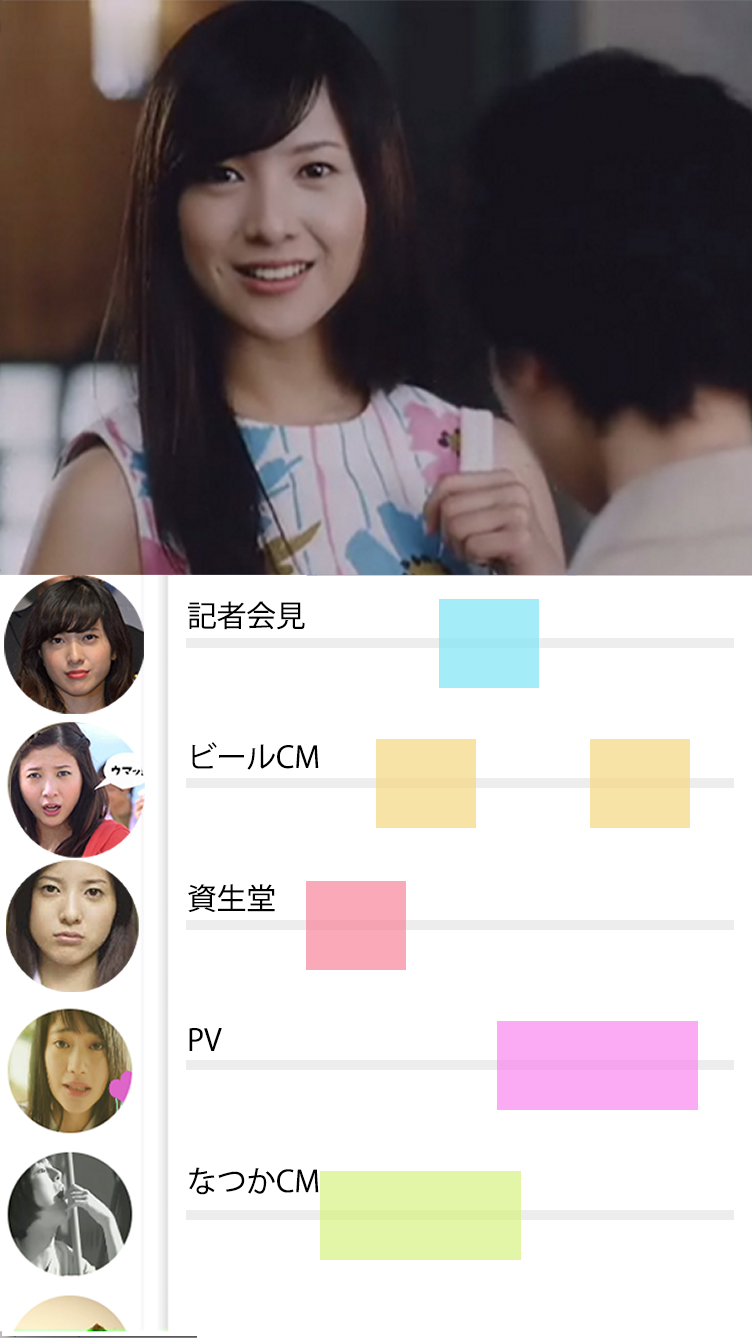Open the なつかCM circular thumbnail
752x1338 pixels.
tap(70, 1214)
